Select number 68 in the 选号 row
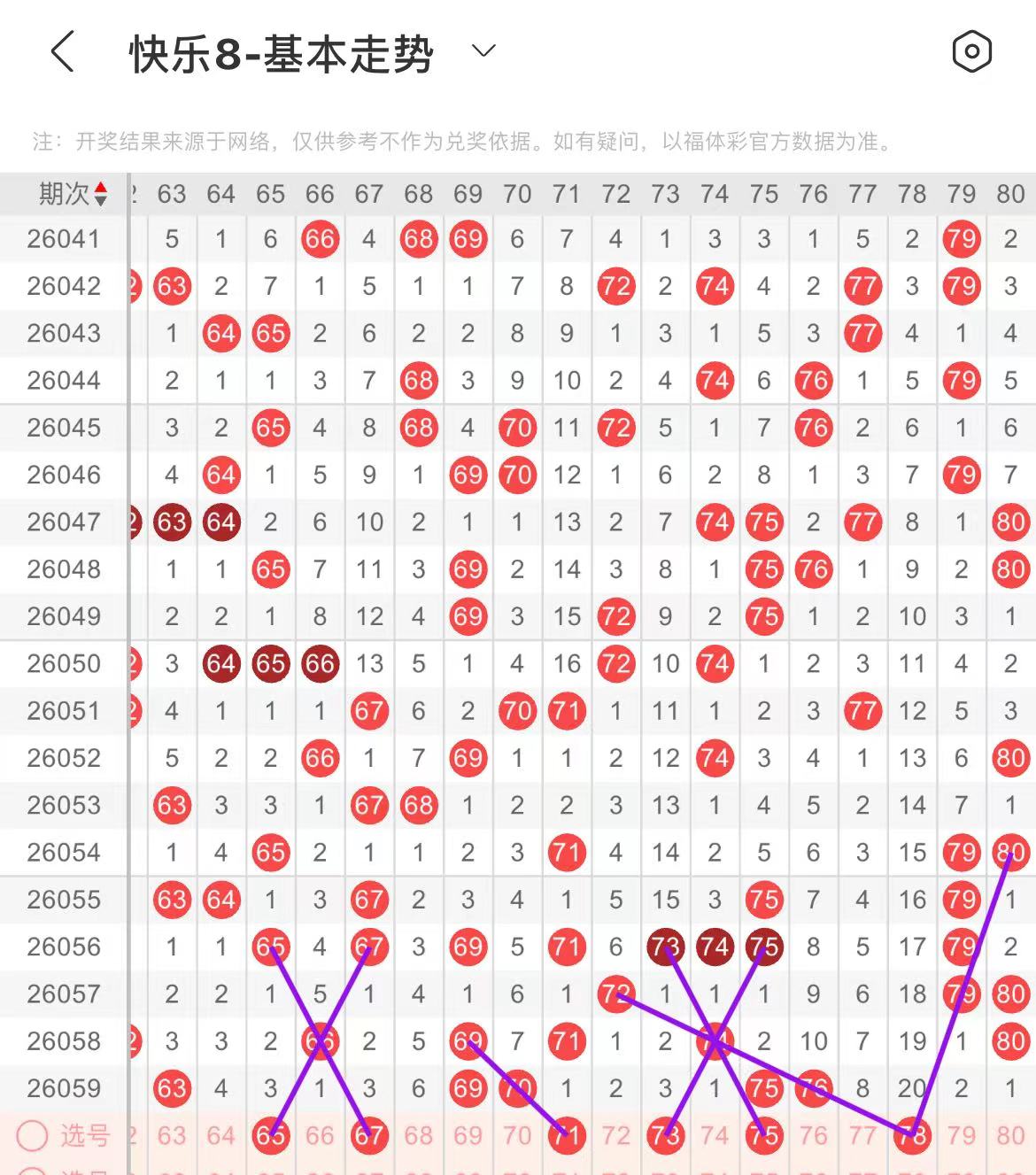Viewport: 1036px width, 1175px height. click(x=419, y=1135)
